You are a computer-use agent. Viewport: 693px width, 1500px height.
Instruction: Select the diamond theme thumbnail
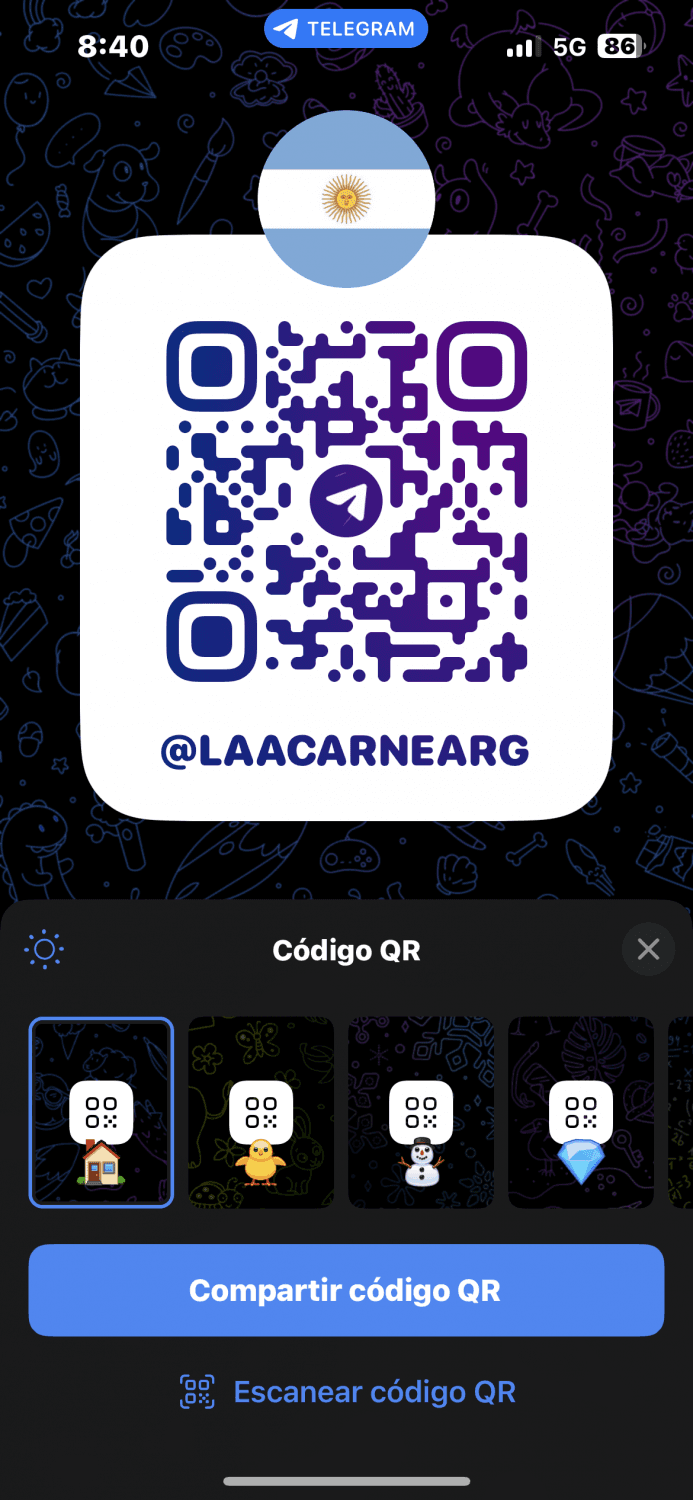tap(581, 1112)
